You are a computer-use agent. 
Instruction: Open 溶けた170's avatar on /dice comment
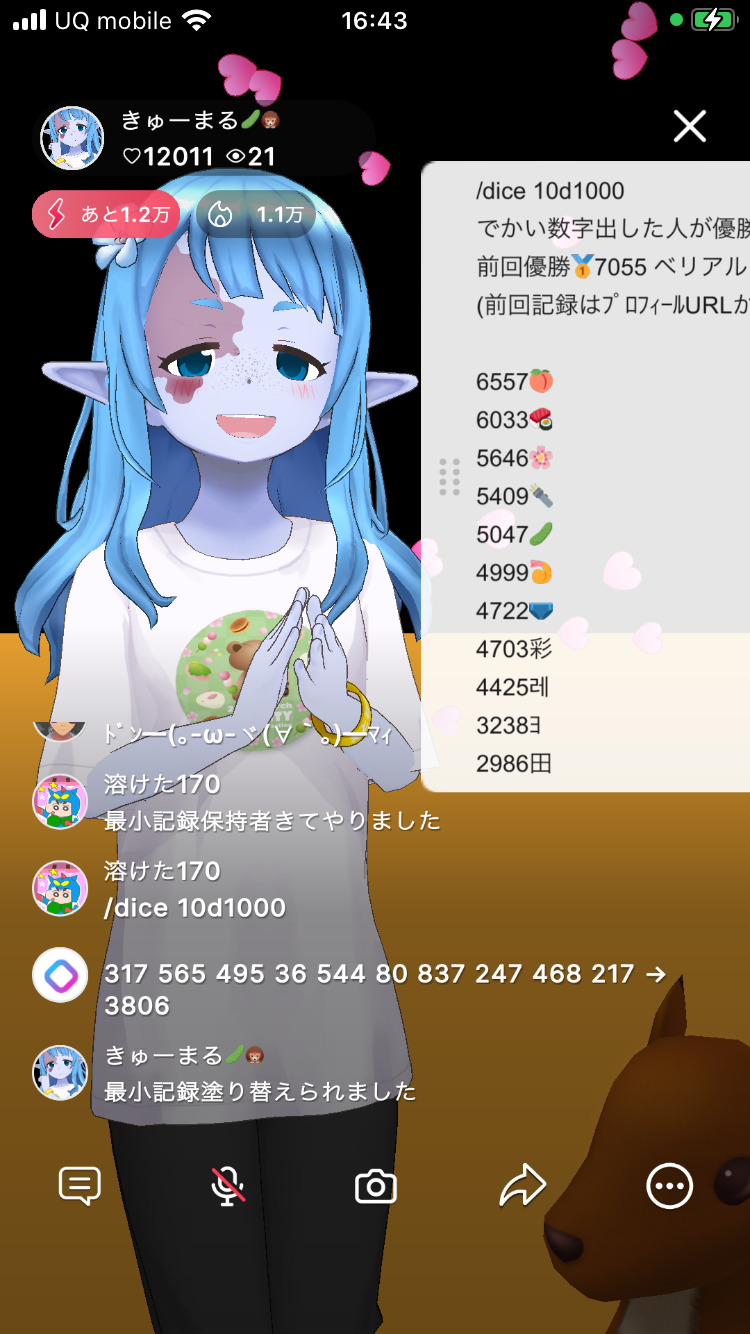(60, 888)
